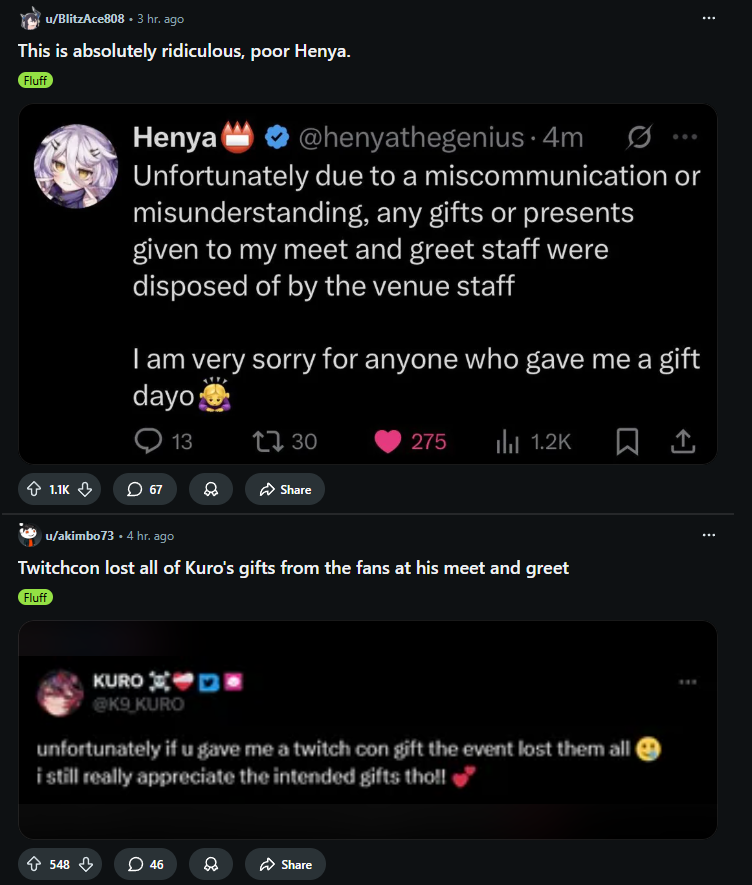Give an award to the Henya post
Viewport: 752px width, 885px height.
pos(211,489)
